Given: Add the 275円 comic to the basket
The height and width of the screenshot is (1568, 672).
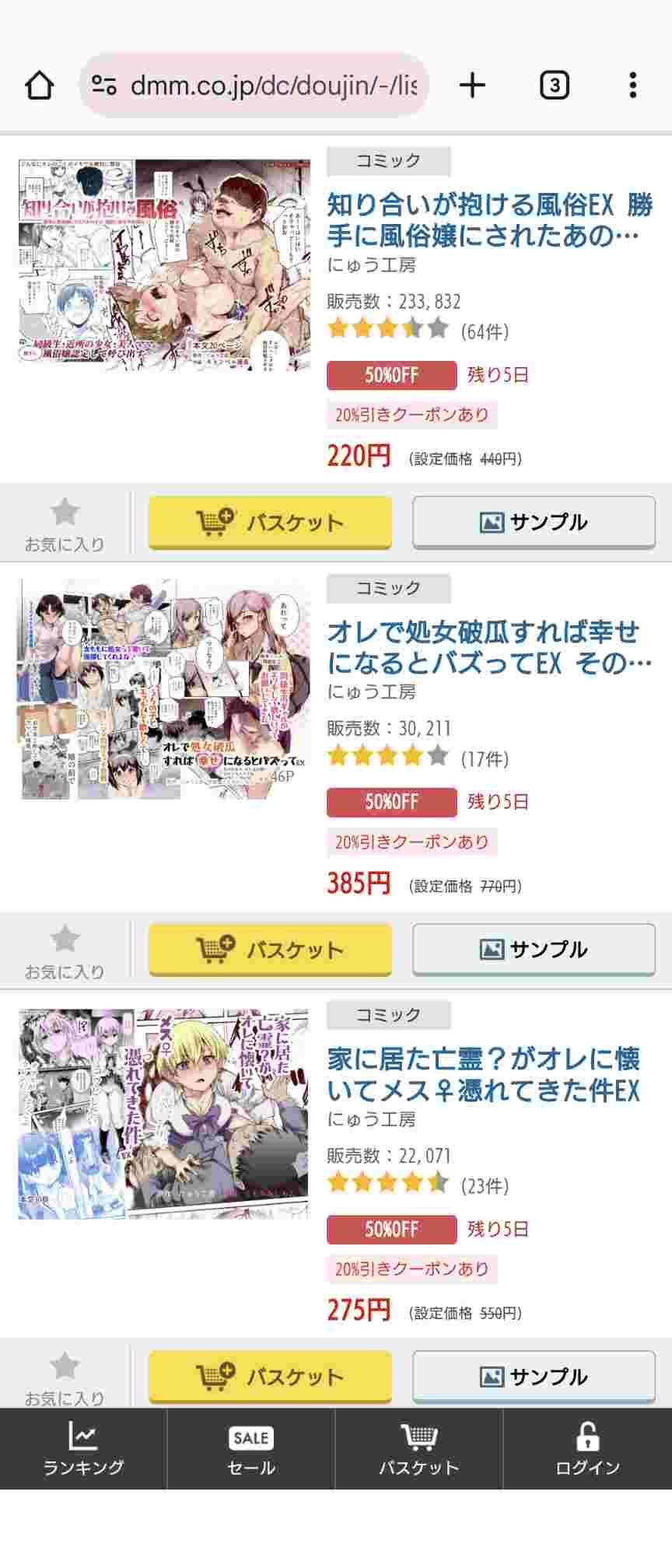Looking at the screenshot, I should [x=270, y=1376].
